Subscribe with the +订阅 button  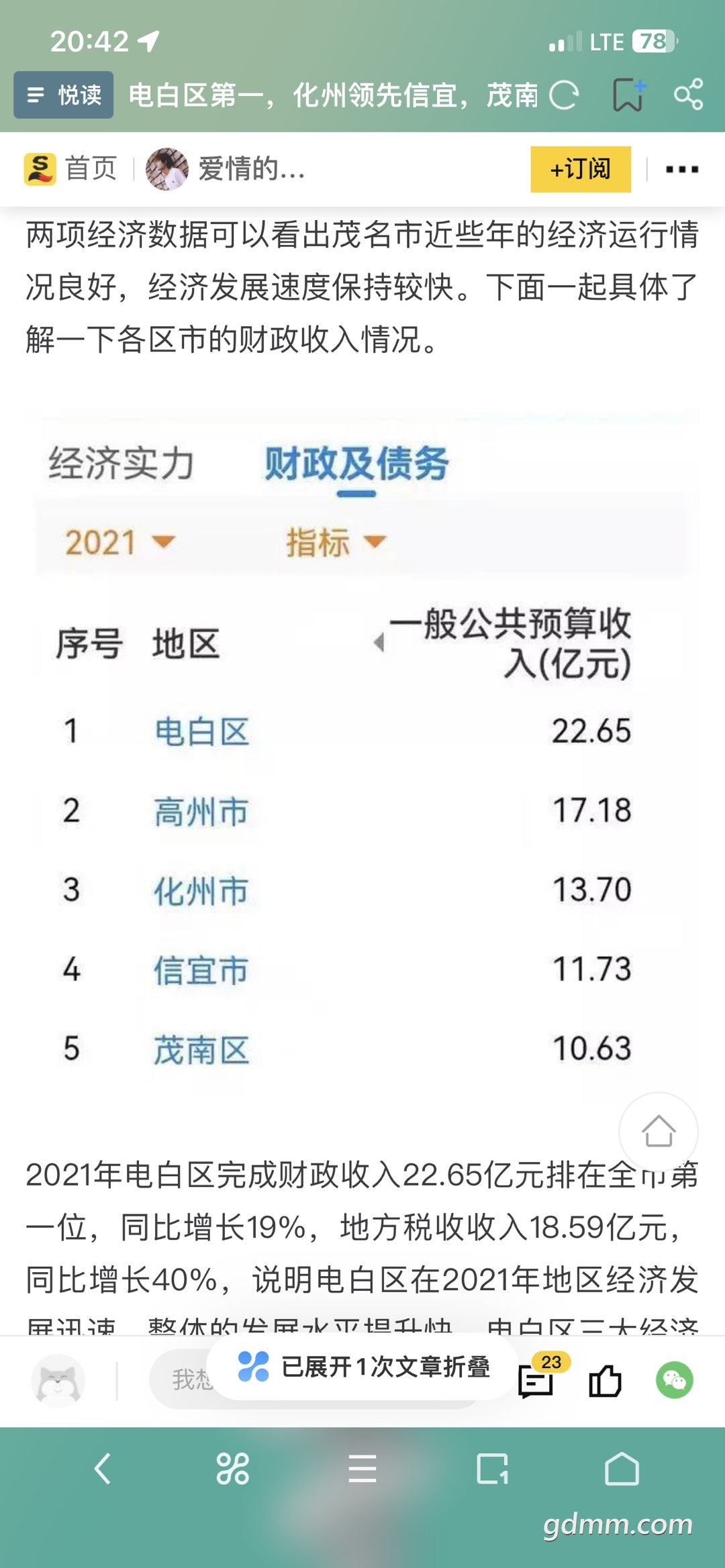pos(580,169)
